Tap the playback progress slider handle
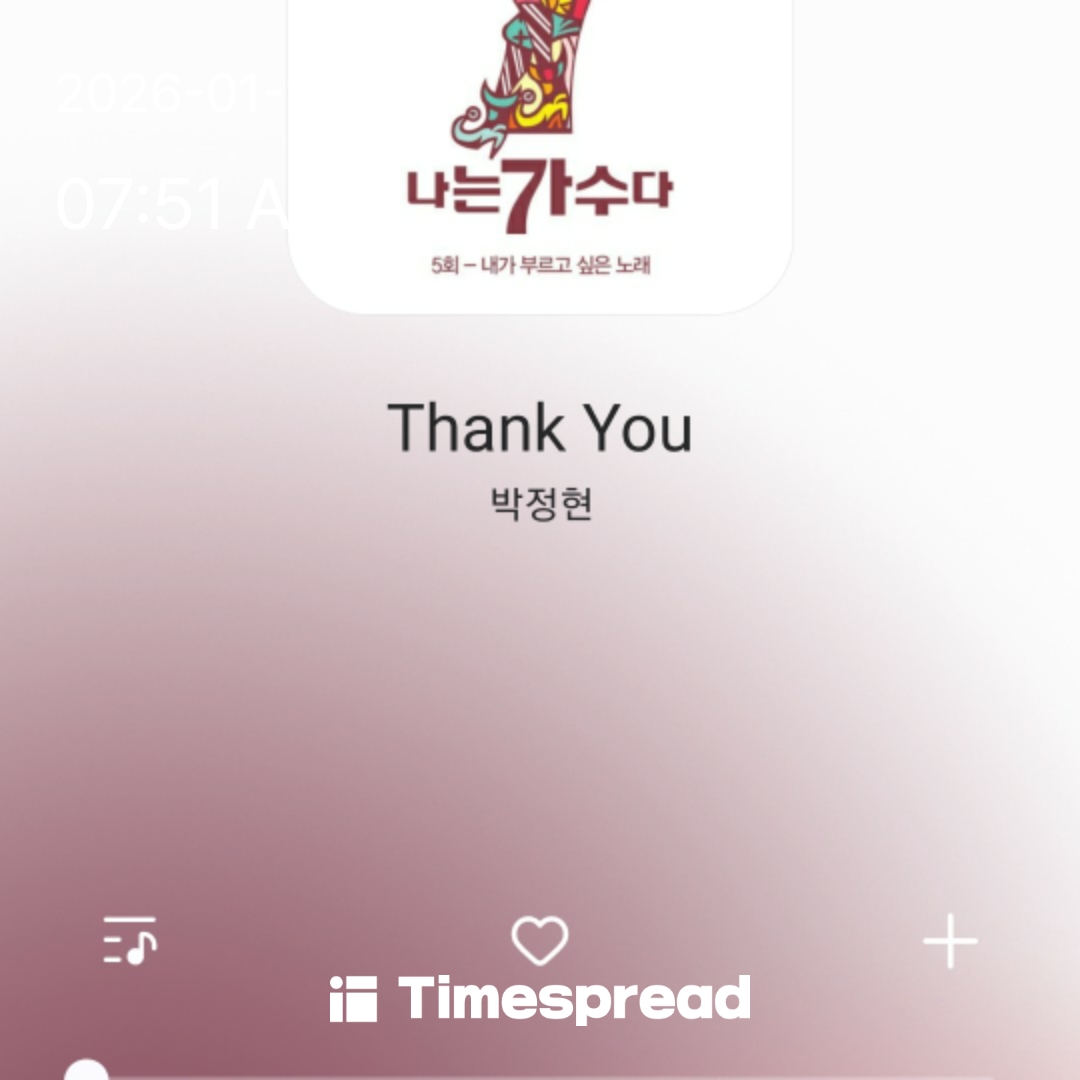Screen dimensions: 1080x1080 click(x=87, y=1070)
